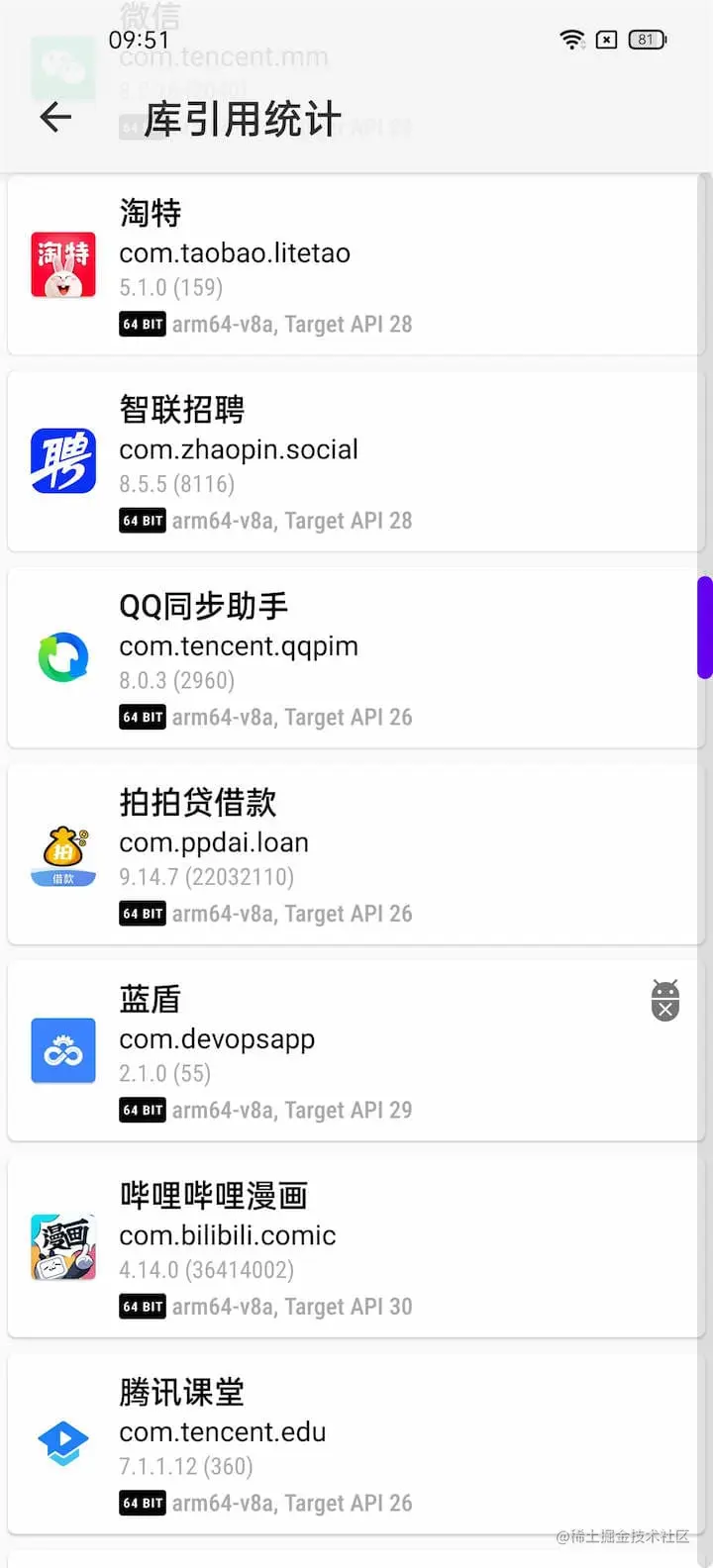Open the 淘特 app icon
The height and width of the screenshot is (1568, 713).
63,264
